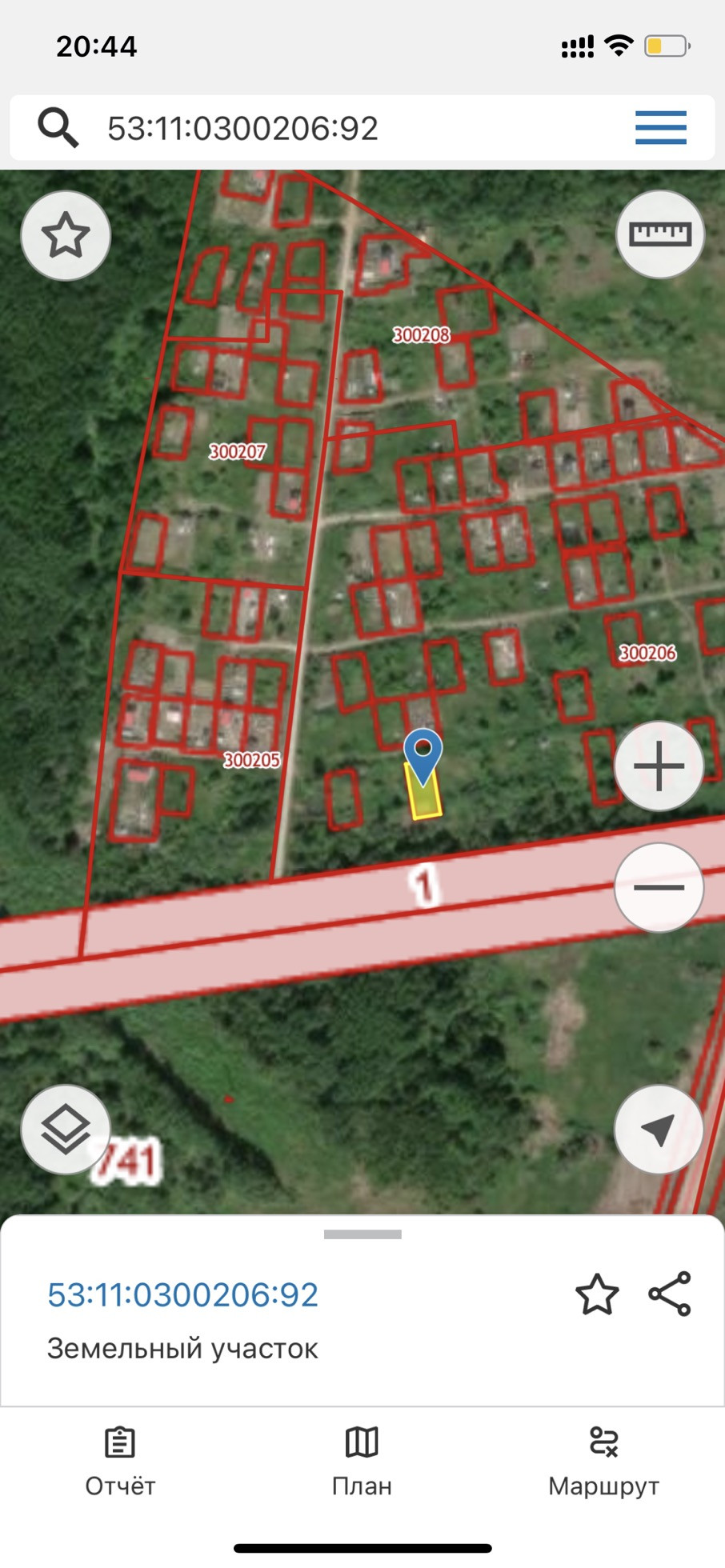Open the hamburger menu

tap(660, 128)
